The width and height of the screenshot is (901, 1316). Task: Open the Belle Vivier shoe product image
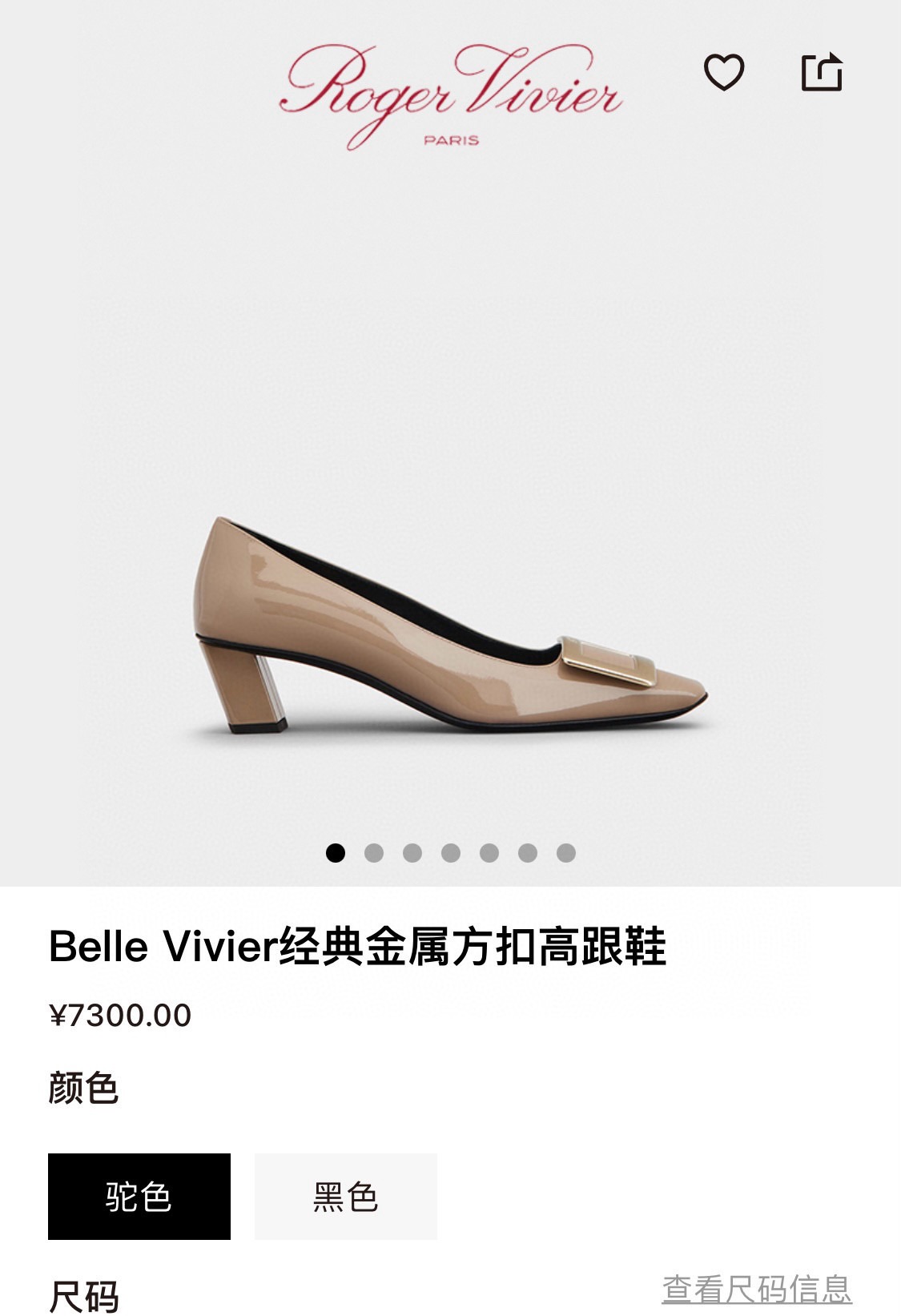pos(450,625)
